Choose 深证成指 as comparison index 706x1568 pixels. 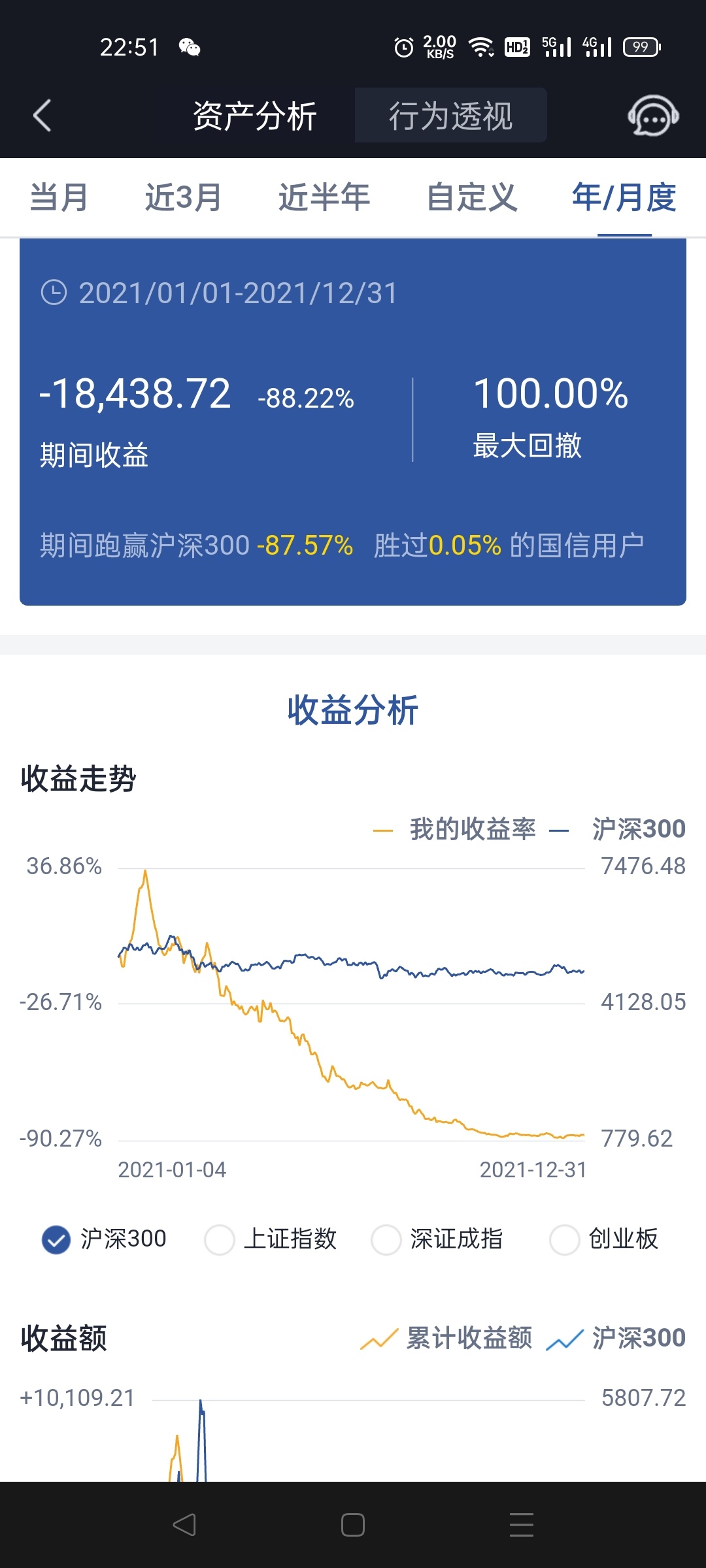point(437,1239)
